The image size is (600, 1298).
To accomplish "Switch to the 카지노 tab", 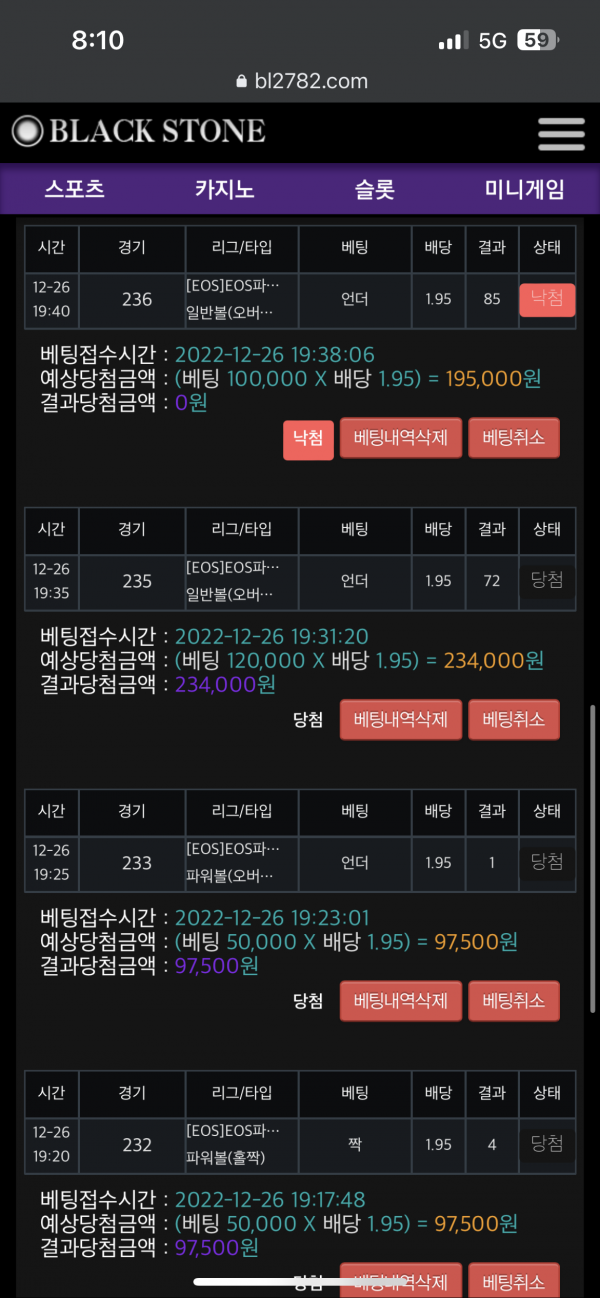I will click(x=225, y=189).
